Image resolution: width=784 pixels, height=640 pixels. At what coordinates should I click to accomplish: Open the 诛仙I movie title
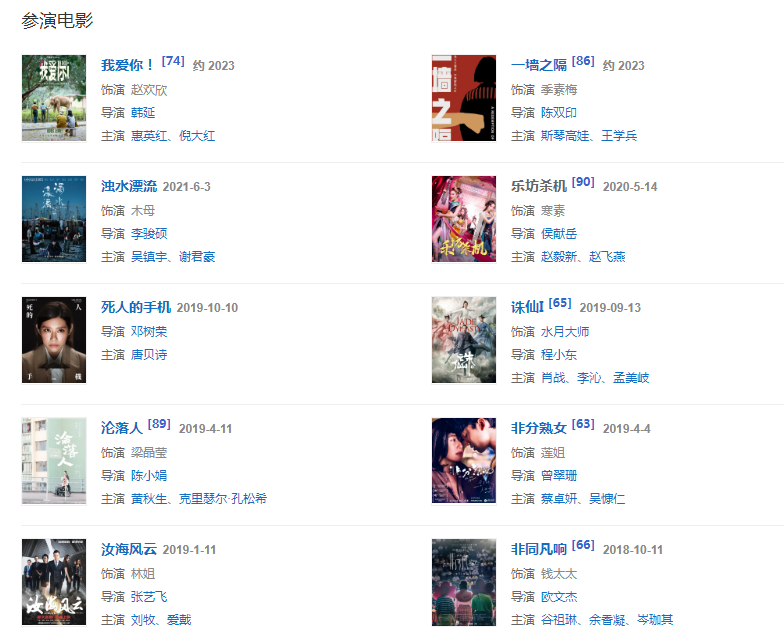[x=527, y=307]
